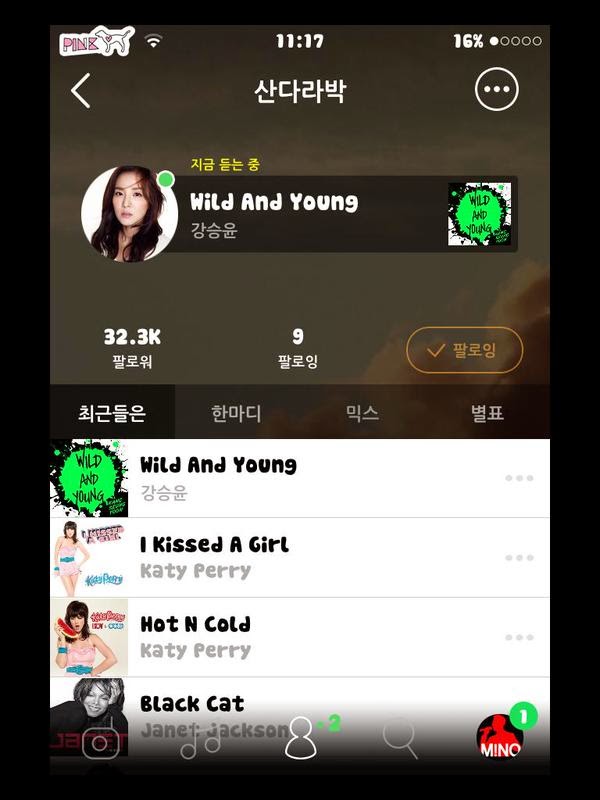Open the search magnifier in bottom bar
Screen dimensions: 600x800
[x=400, y=738]
